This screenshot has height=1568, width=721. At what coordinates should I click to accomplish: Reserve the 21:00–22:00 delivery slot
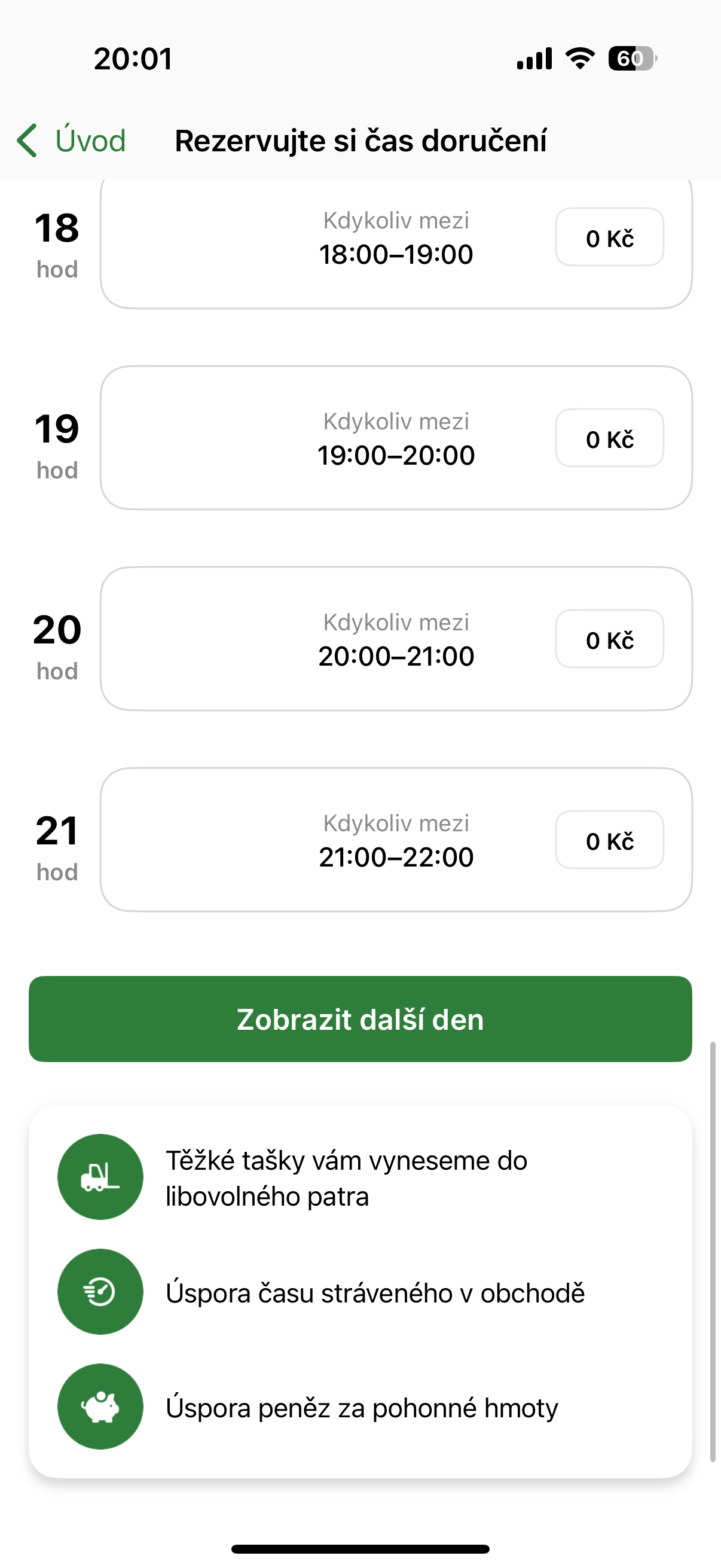point(396,840)
